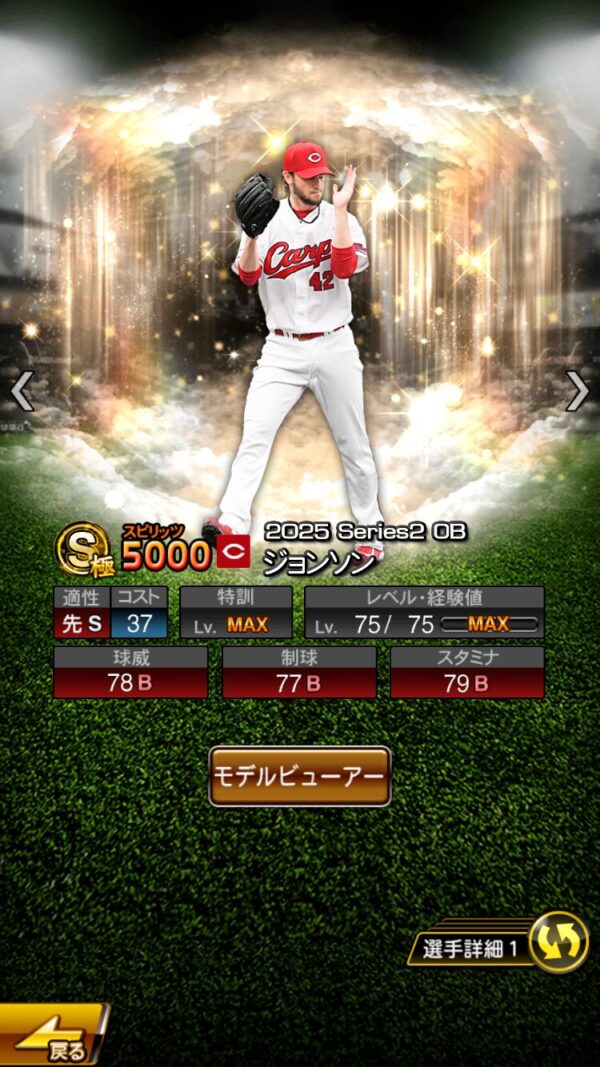
Task: Switch the 選手詳細 1 detail view
Action: pyautogui.click(x=558, y=942)
